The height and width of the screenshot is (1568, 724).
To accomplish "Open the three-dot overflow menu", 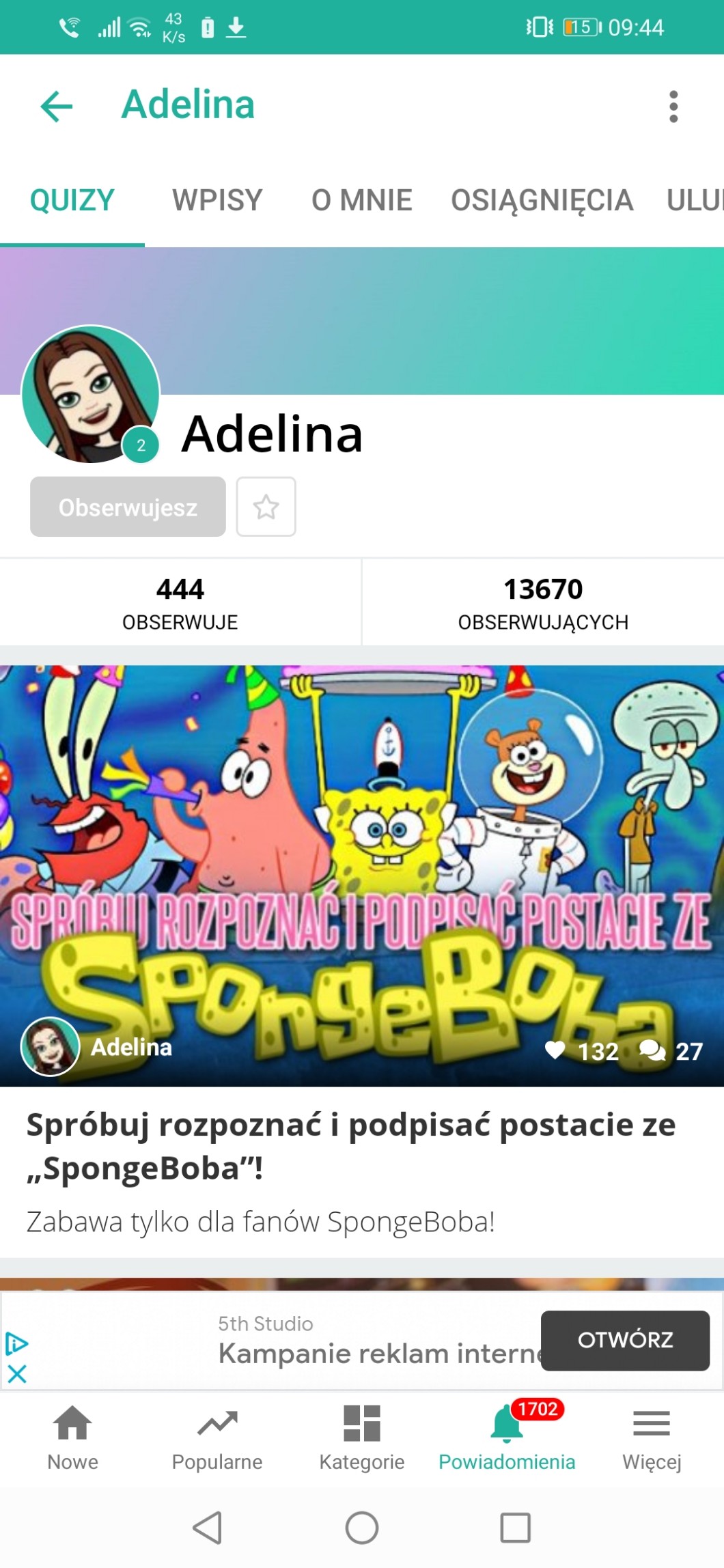I will pos(673,107).
